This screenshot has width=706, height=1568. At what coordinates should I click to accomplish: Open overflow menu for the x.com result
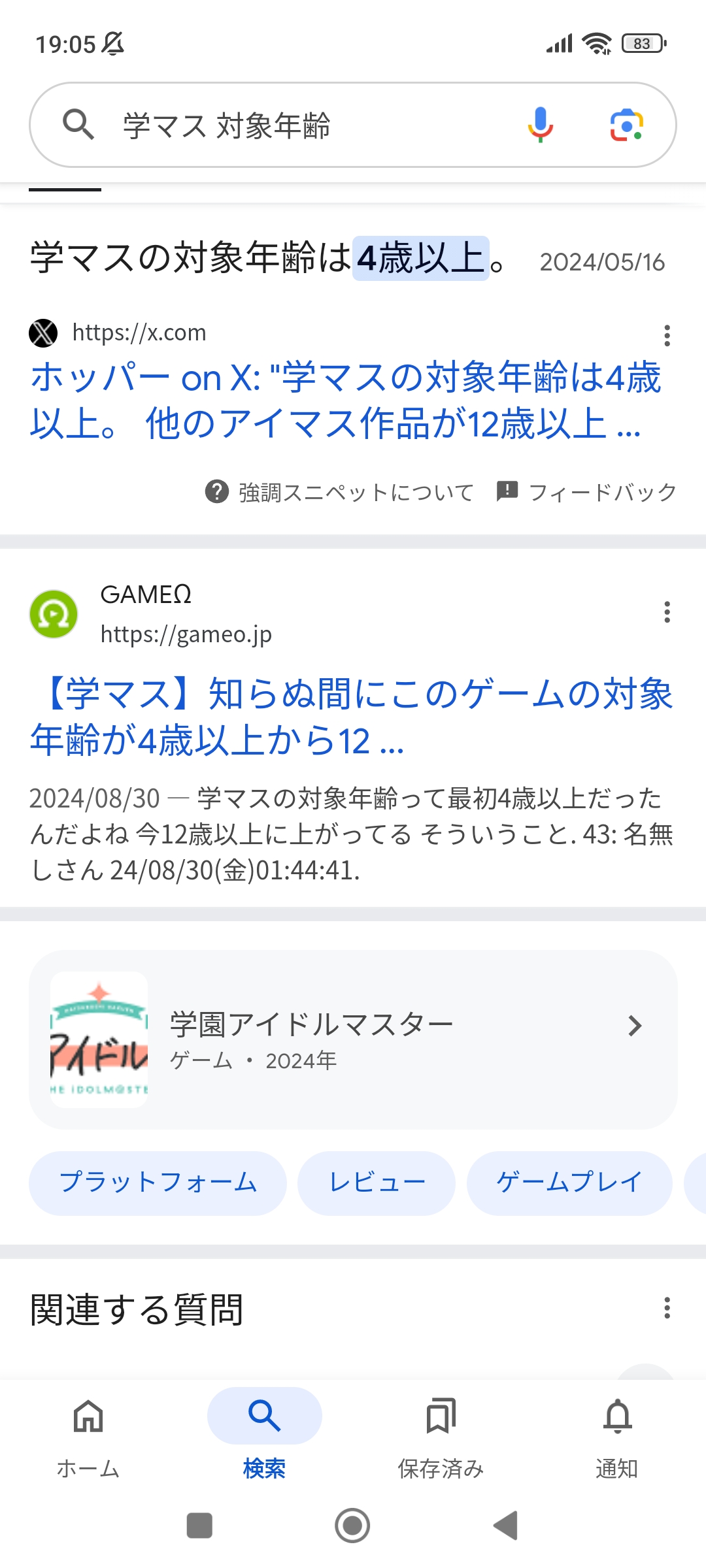(x=667, y=335)
